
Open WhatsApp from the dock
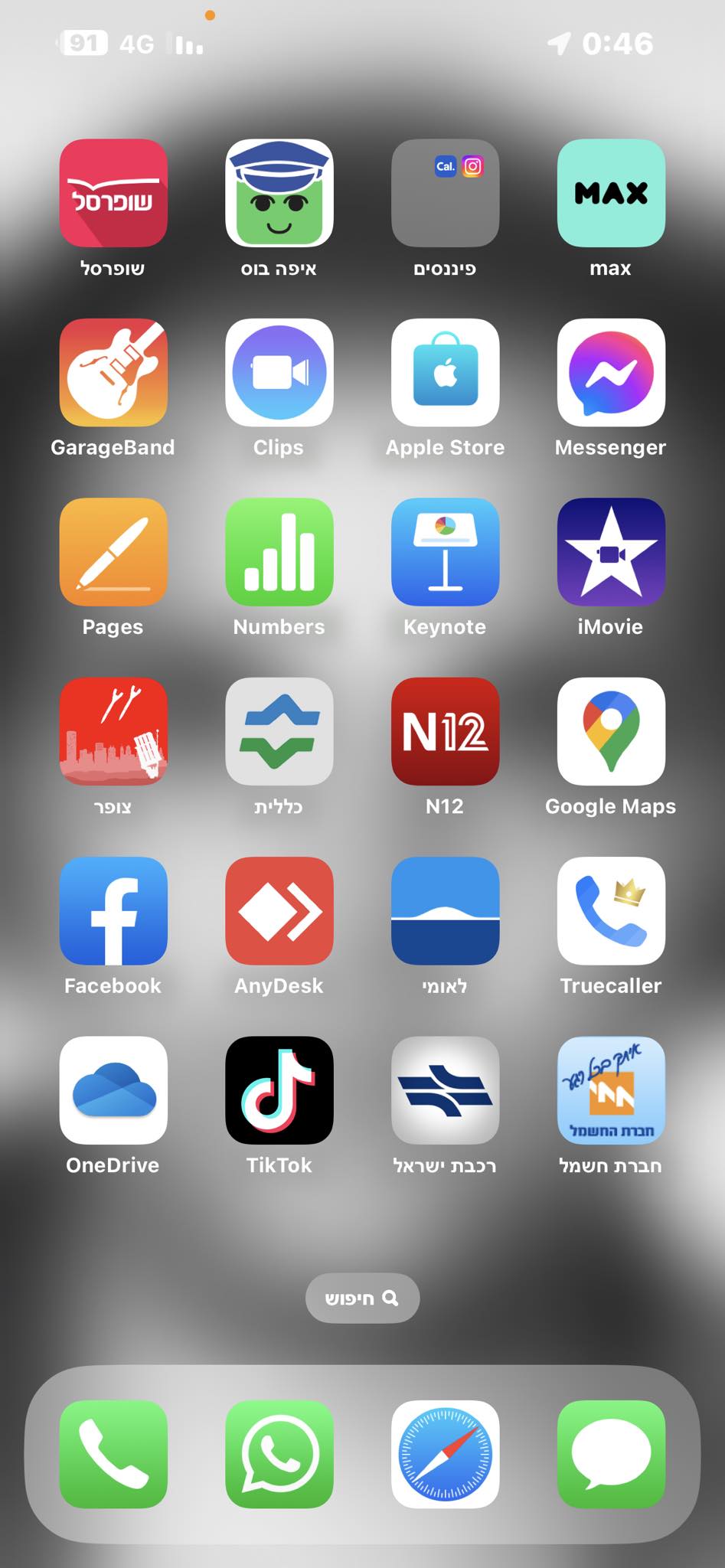(x=279, y=1454)
